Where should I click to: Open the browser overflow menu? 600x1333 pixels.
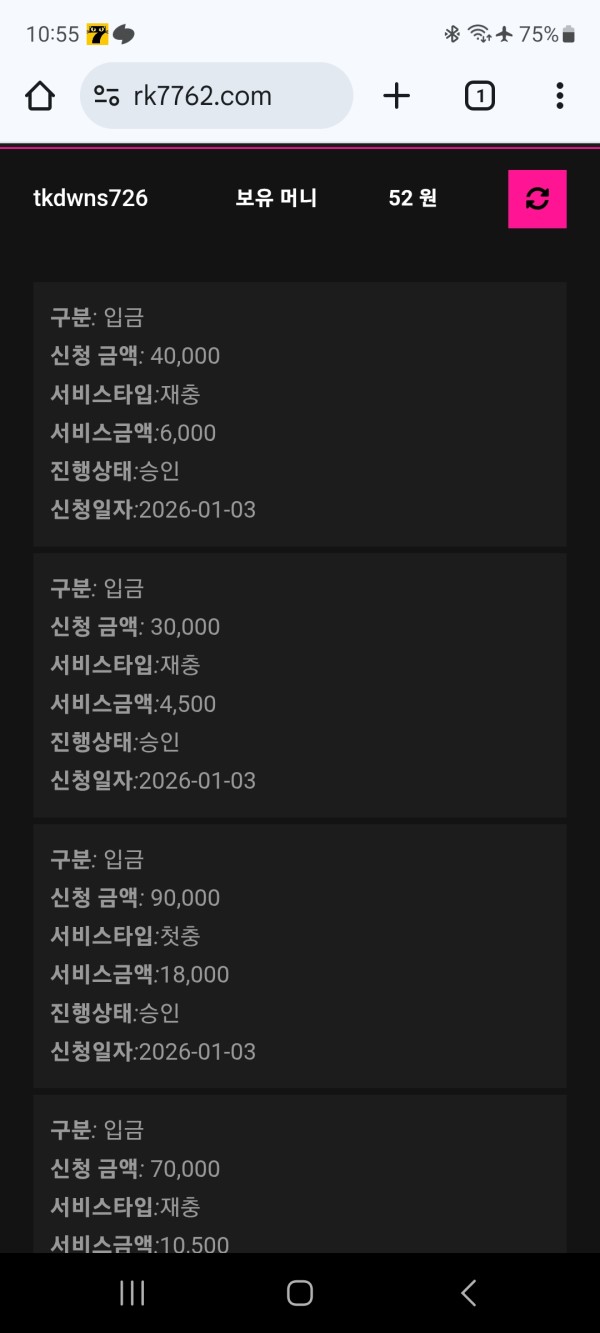pos(559,96)
